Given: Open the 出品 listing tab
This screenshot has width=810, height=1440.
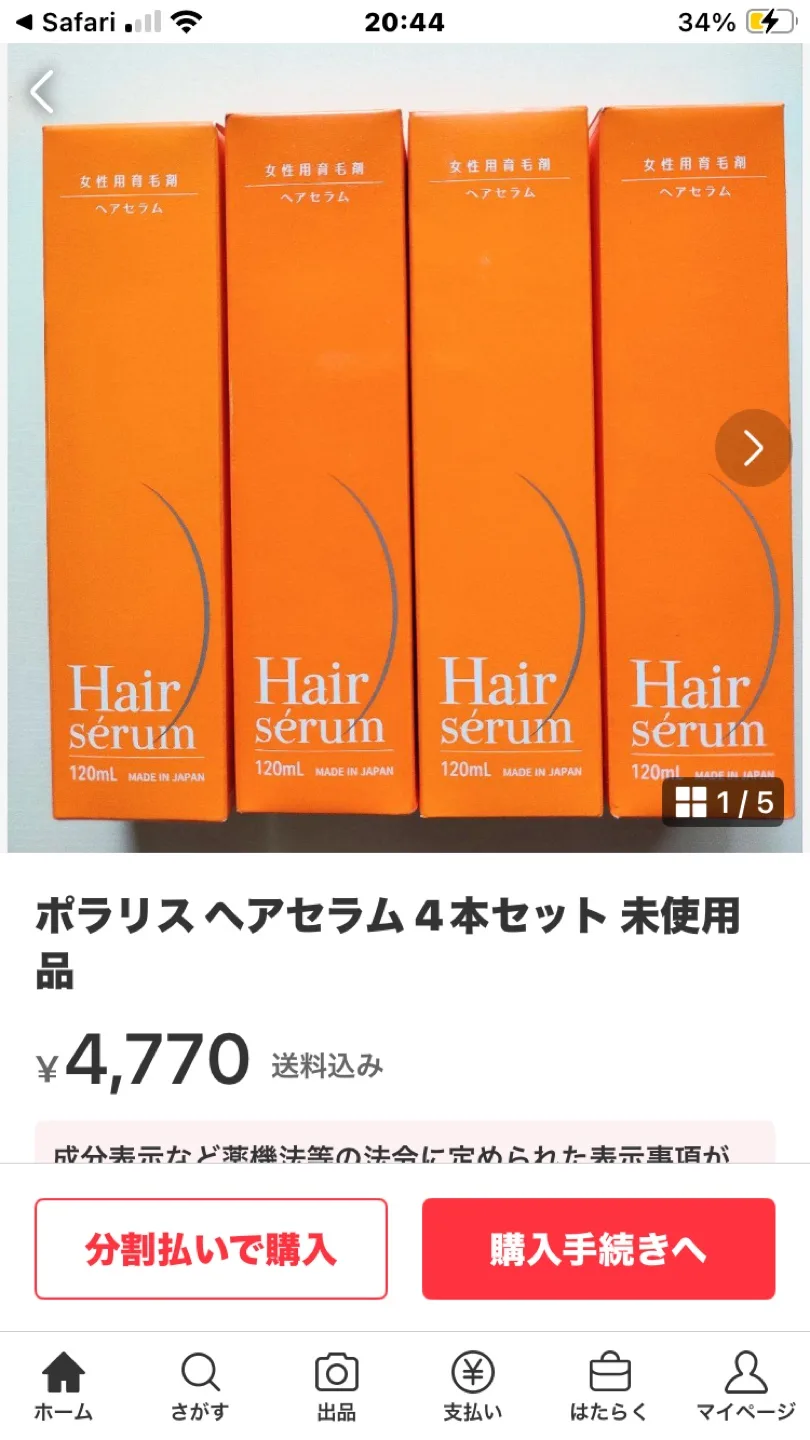Looking at the screenshot, I should tap(336, 1386).
